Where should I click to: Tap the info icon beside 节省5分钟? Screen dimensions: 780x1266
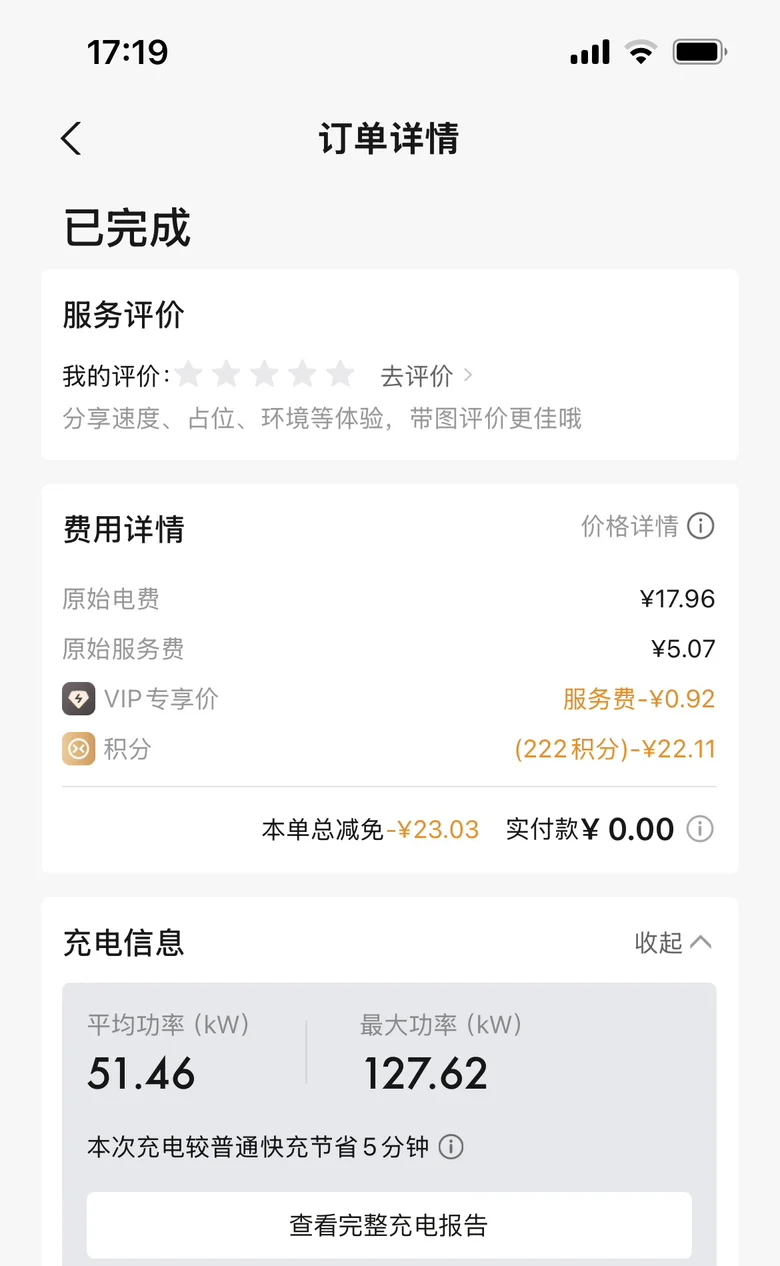coord(451,1147)
